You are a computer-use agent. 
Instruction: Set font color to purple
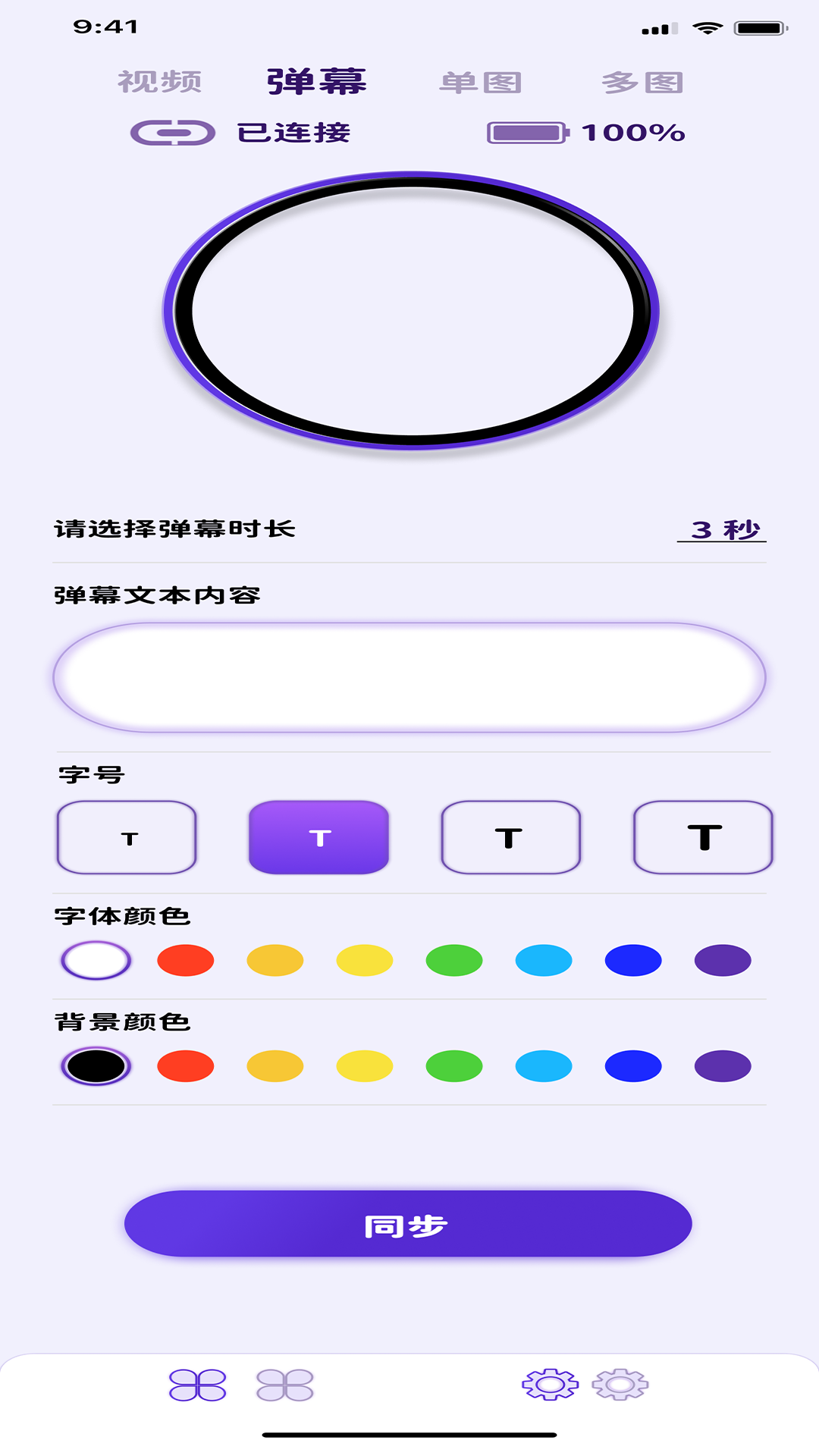723,960
